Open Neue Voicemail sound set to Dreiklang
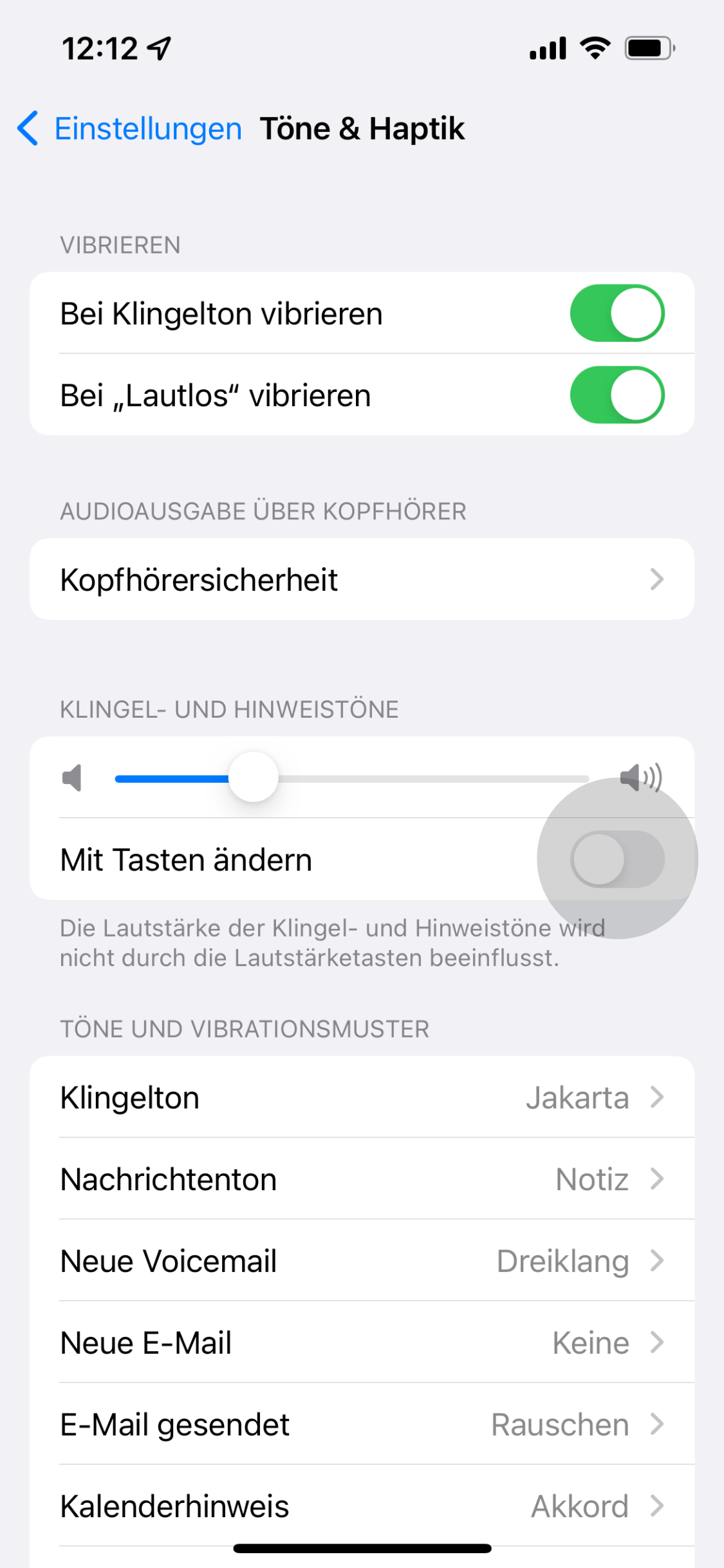The width and height of the screenshot is (724, 1568). [x=362, y=1261]
